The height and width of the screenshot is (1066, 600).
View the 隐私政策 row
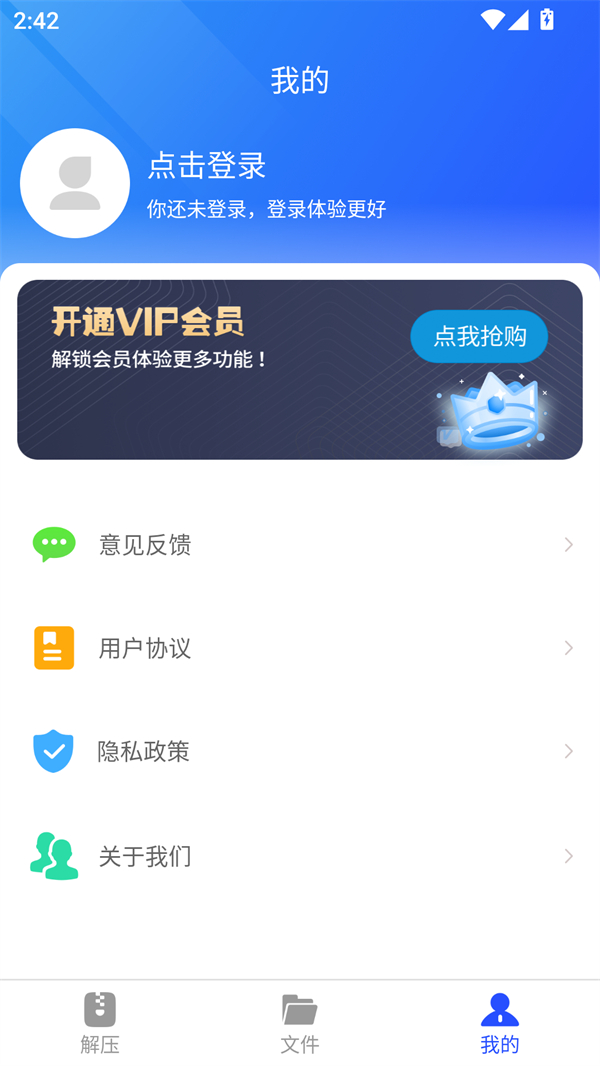pos(300,751)
